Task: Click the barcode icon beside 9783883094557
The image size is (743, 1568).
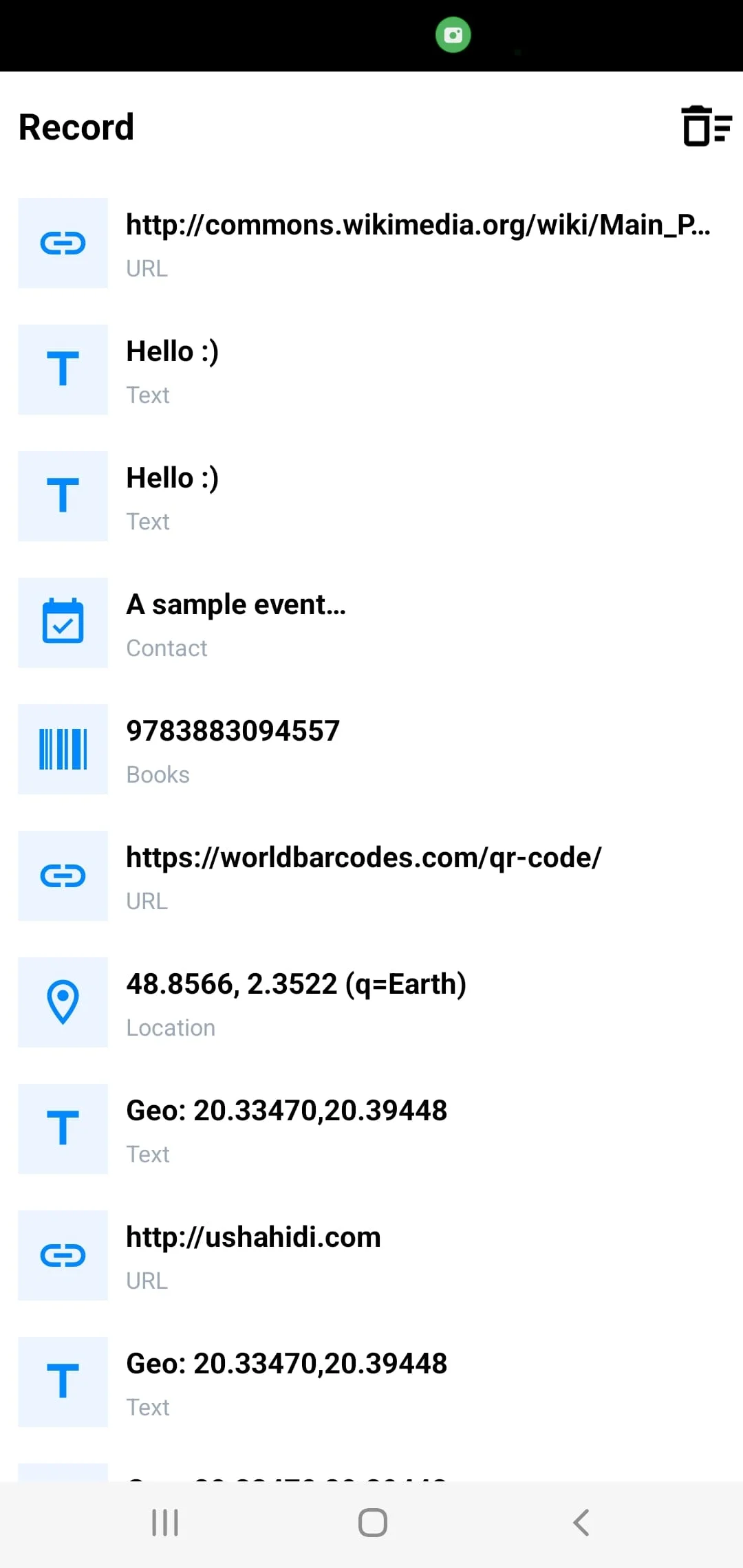Action: coord(63,749)
